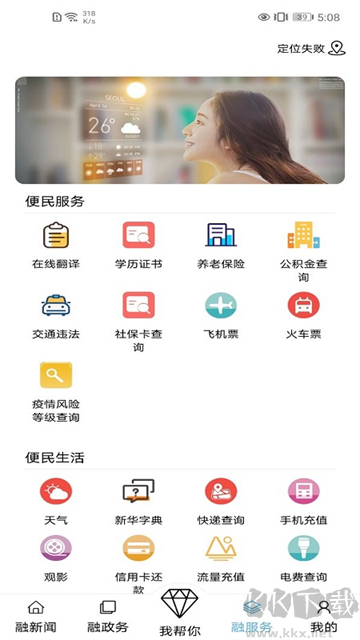Viewport: 360px width, 640px height.
Task: Open 新华字典
Action: (138, 502)
